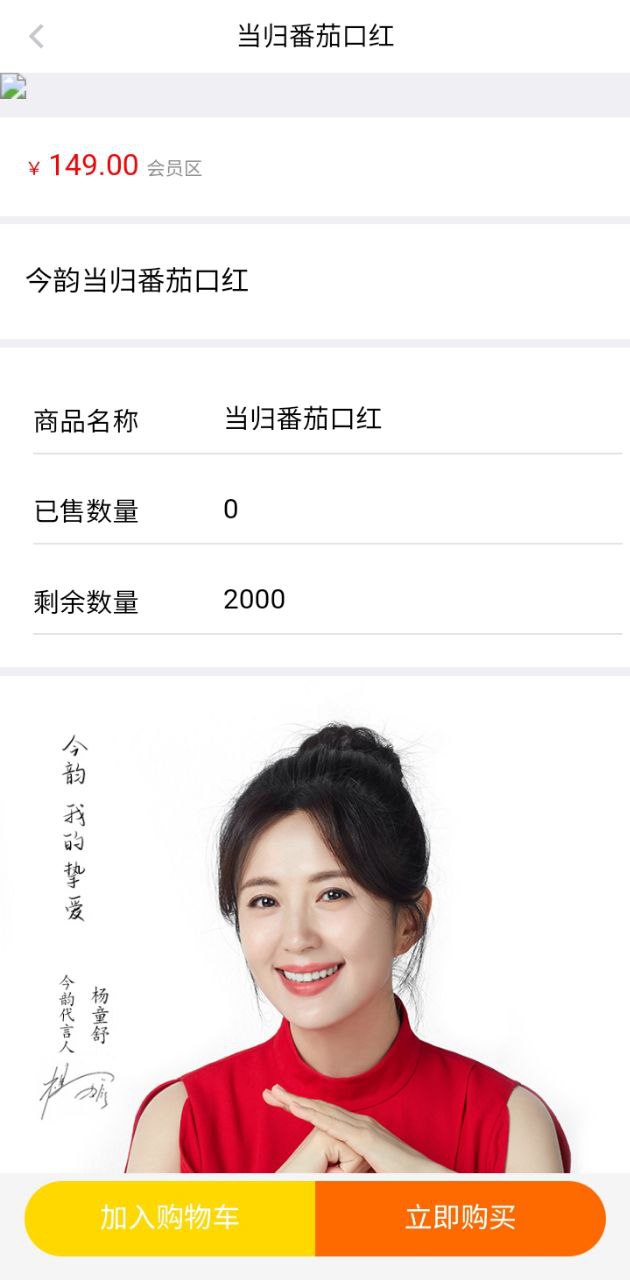Add the lipstick to cart (加入购物车)
This screenshot has width=630, height=1280.
point(170,1217)
